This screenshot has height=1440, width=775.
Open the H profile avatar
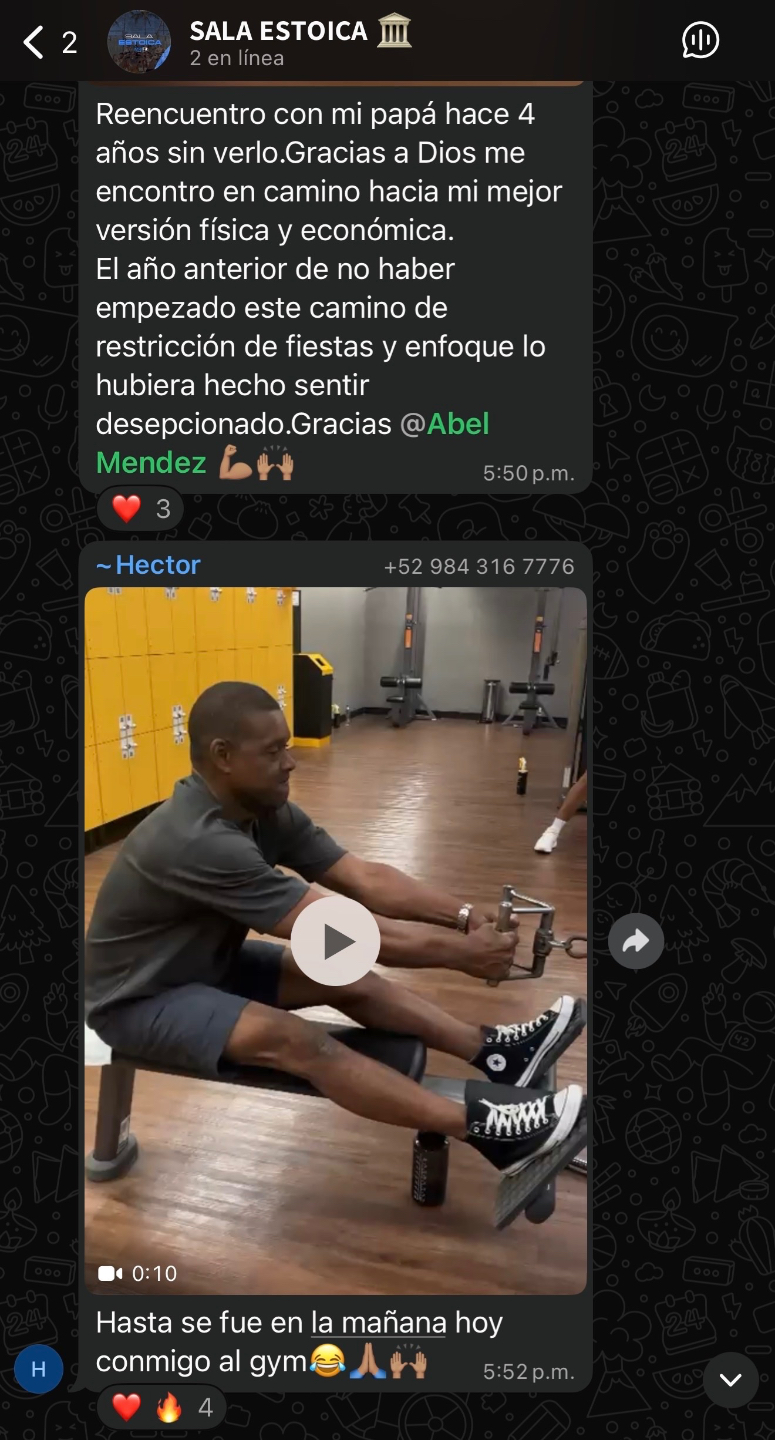click(x=39, y=1369)
